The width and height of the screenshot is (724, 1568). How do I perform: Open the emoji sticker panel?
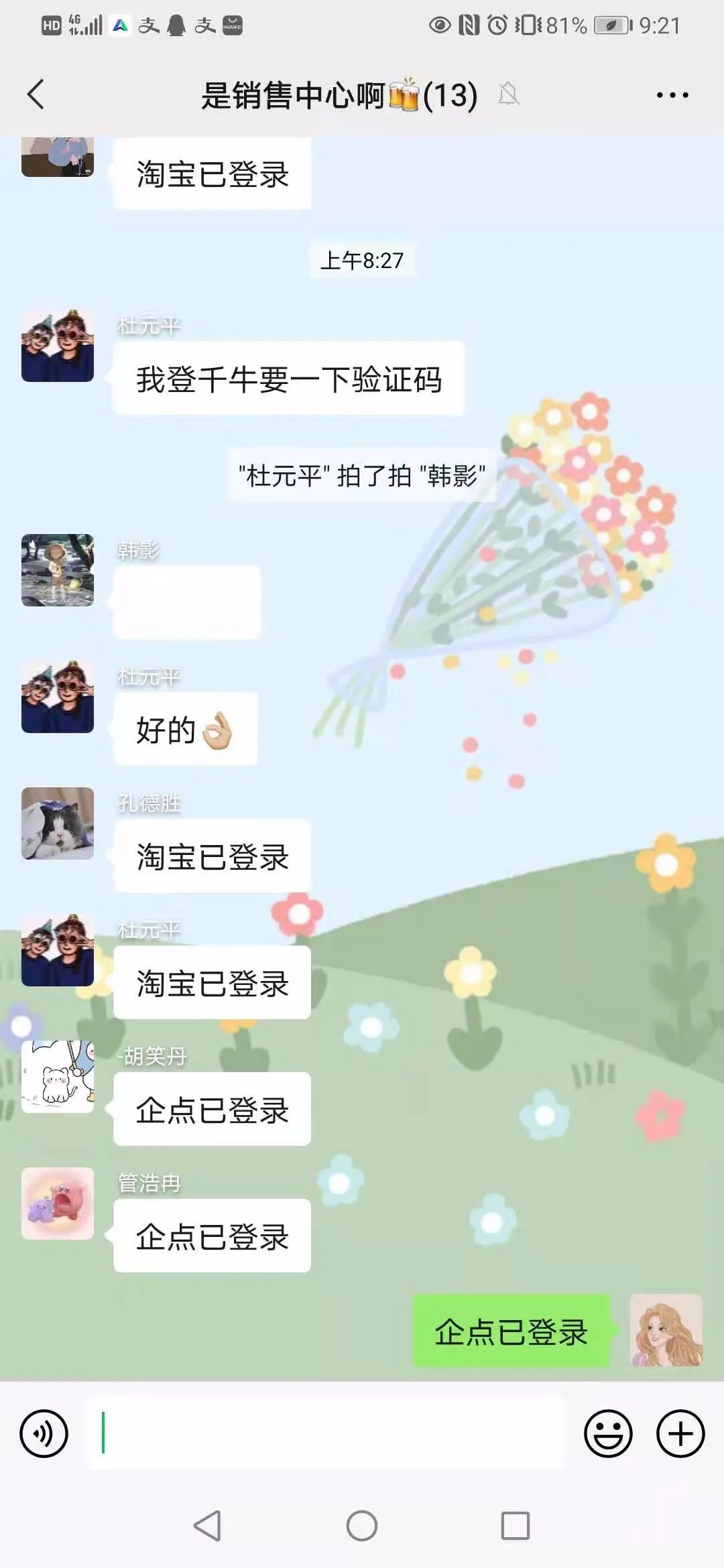(608, 1433)
